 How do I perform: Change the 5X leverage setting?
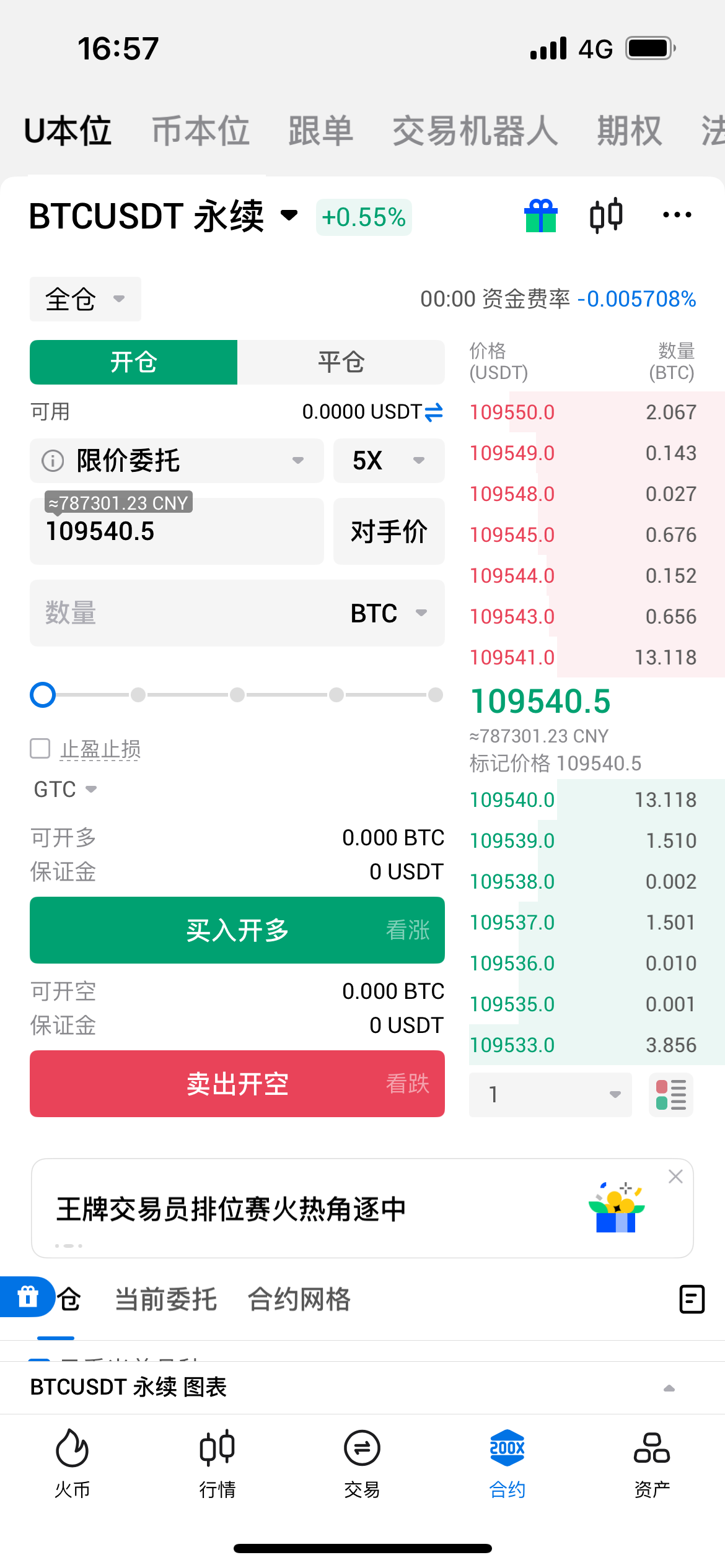coord(389,461)
